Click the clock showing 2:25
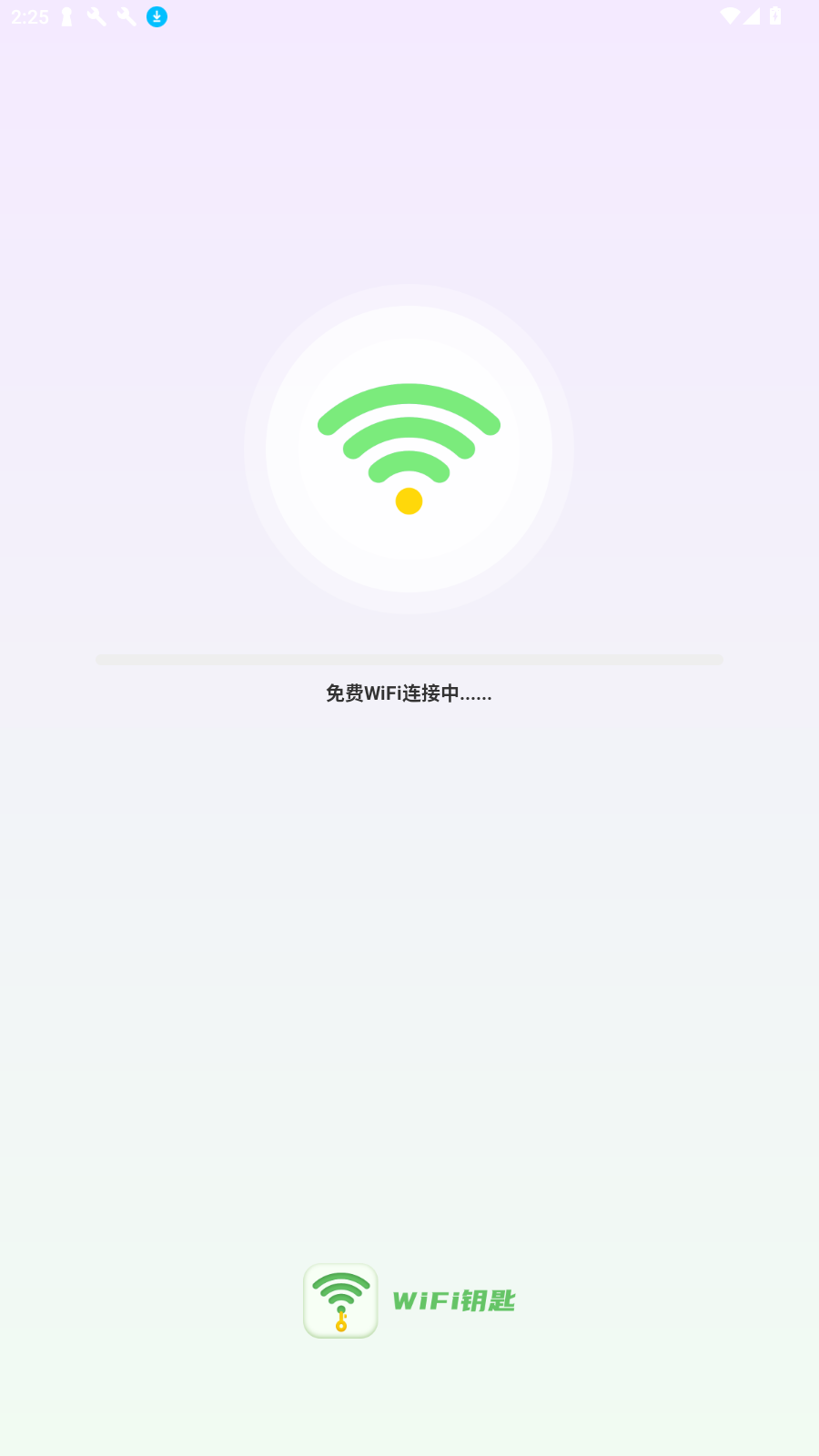This screenshot has width=819, height=1456. 30,15
